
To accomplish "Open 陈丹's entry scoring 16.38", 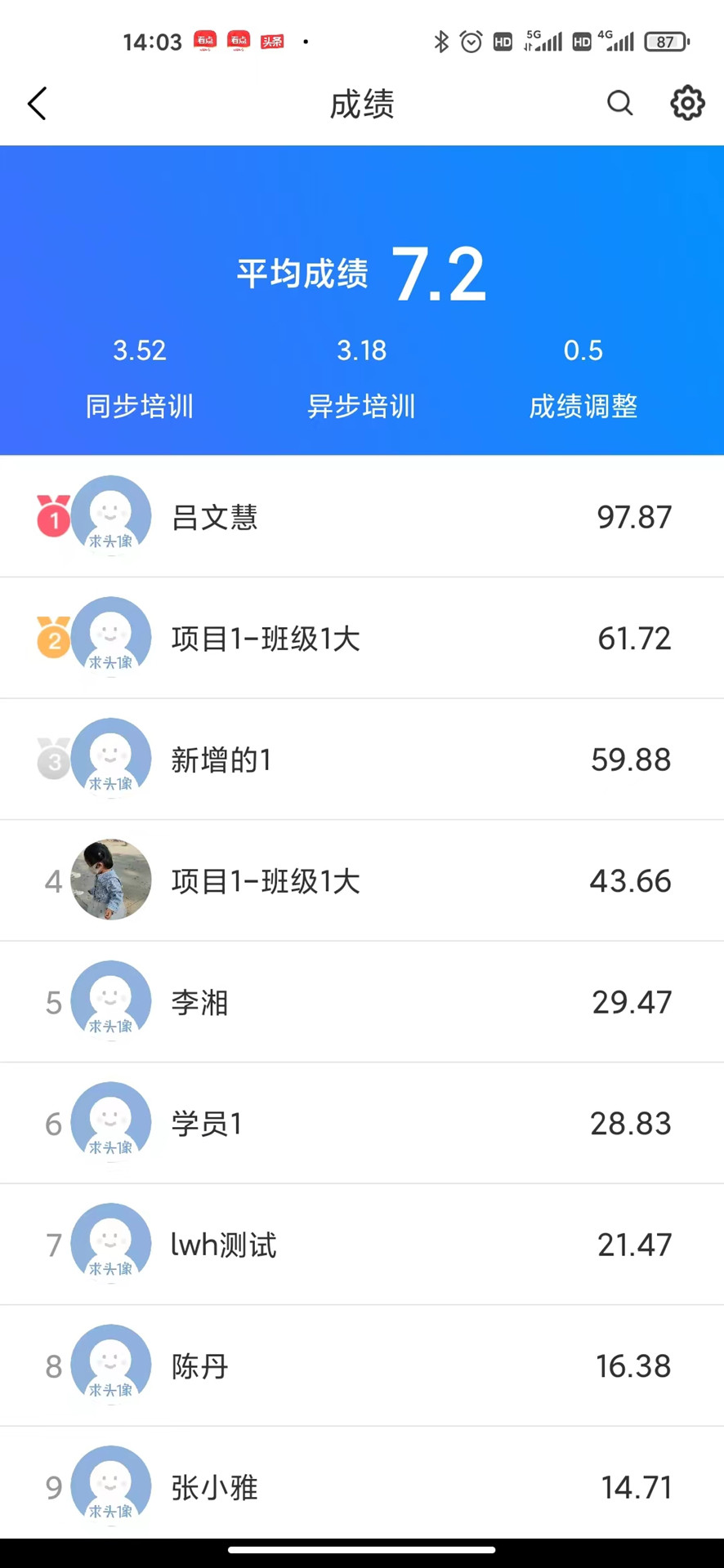I will pos(362,1365).
